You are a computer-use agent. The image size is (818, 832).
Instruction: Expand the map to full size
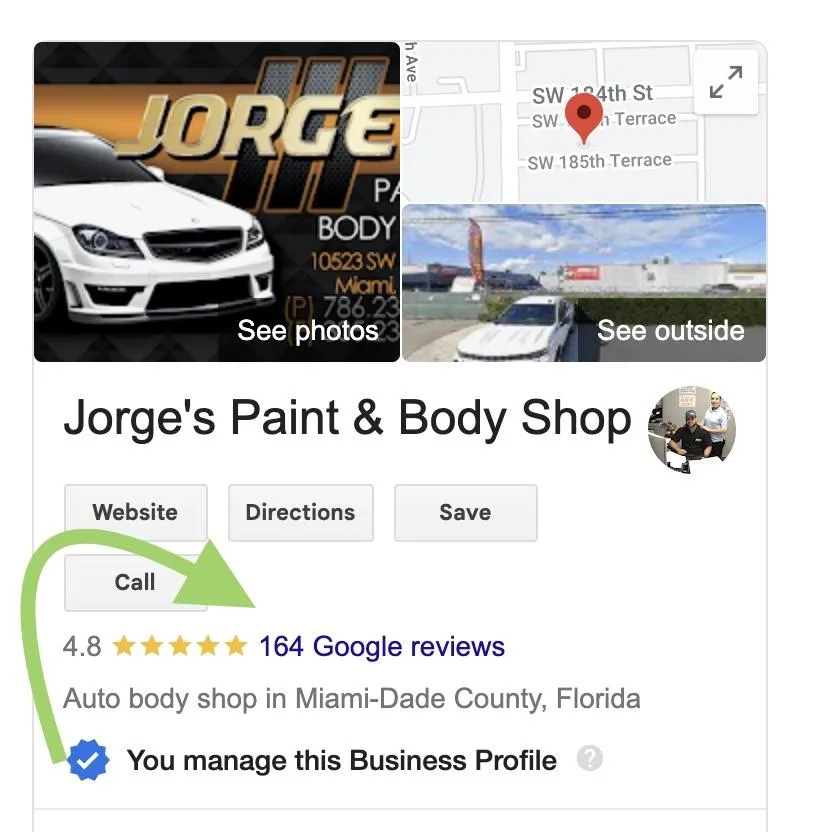tap(725, 83)
